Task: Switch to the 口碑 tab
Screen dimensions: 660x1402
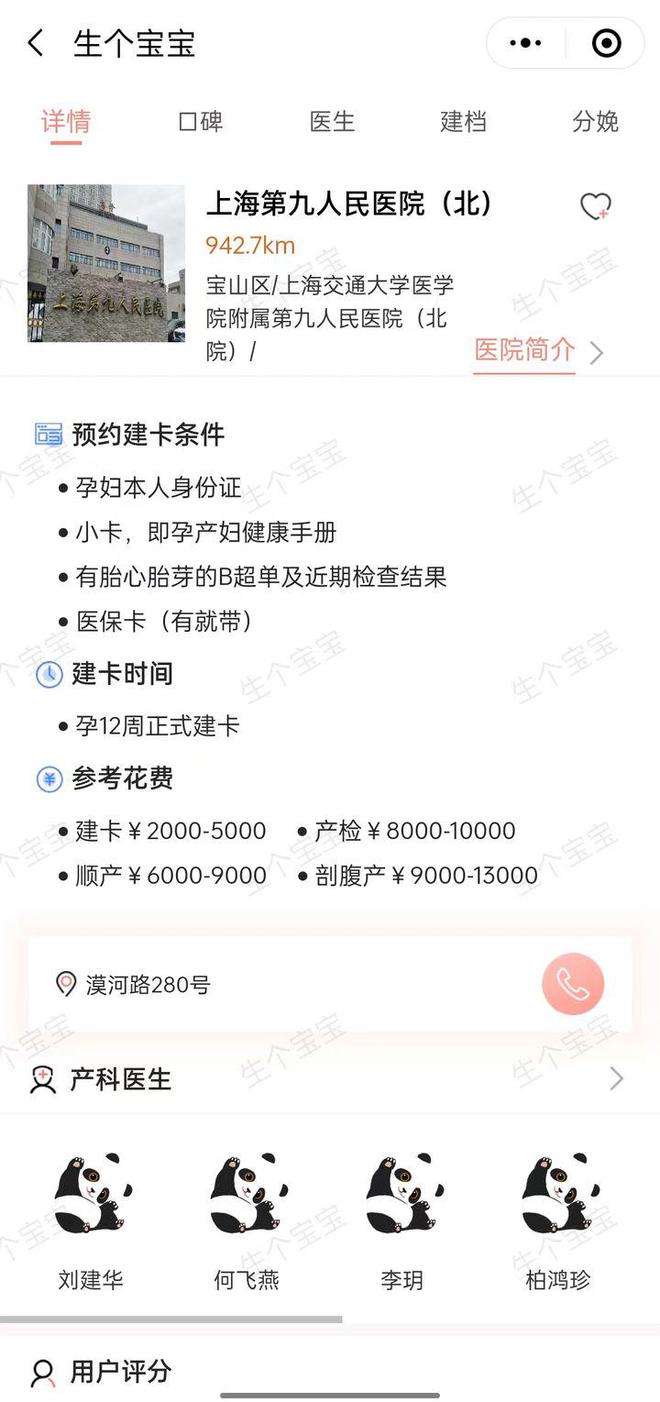Action: 200,121
